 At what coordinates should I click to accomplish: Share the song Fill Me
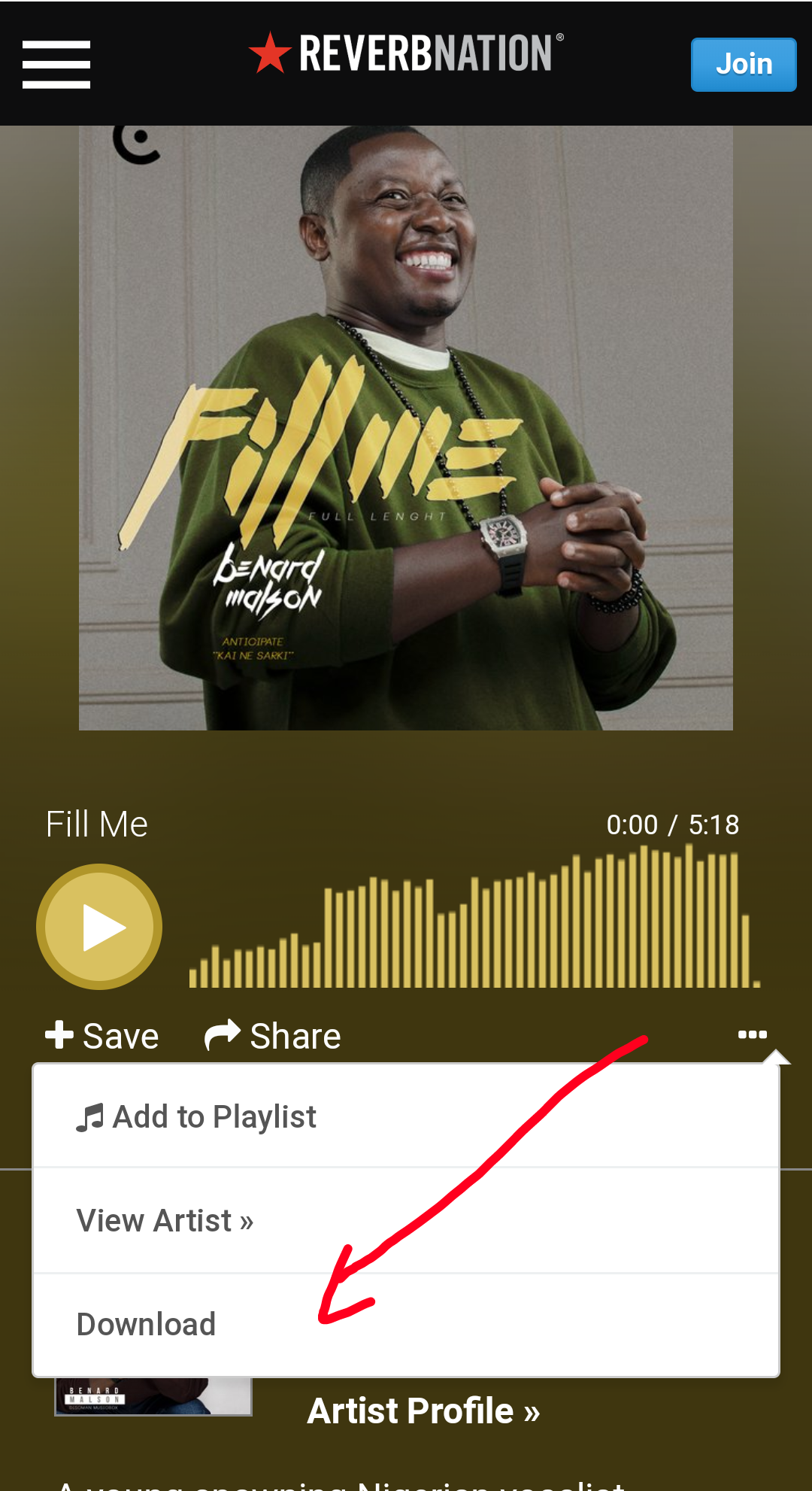[273, 1036]
